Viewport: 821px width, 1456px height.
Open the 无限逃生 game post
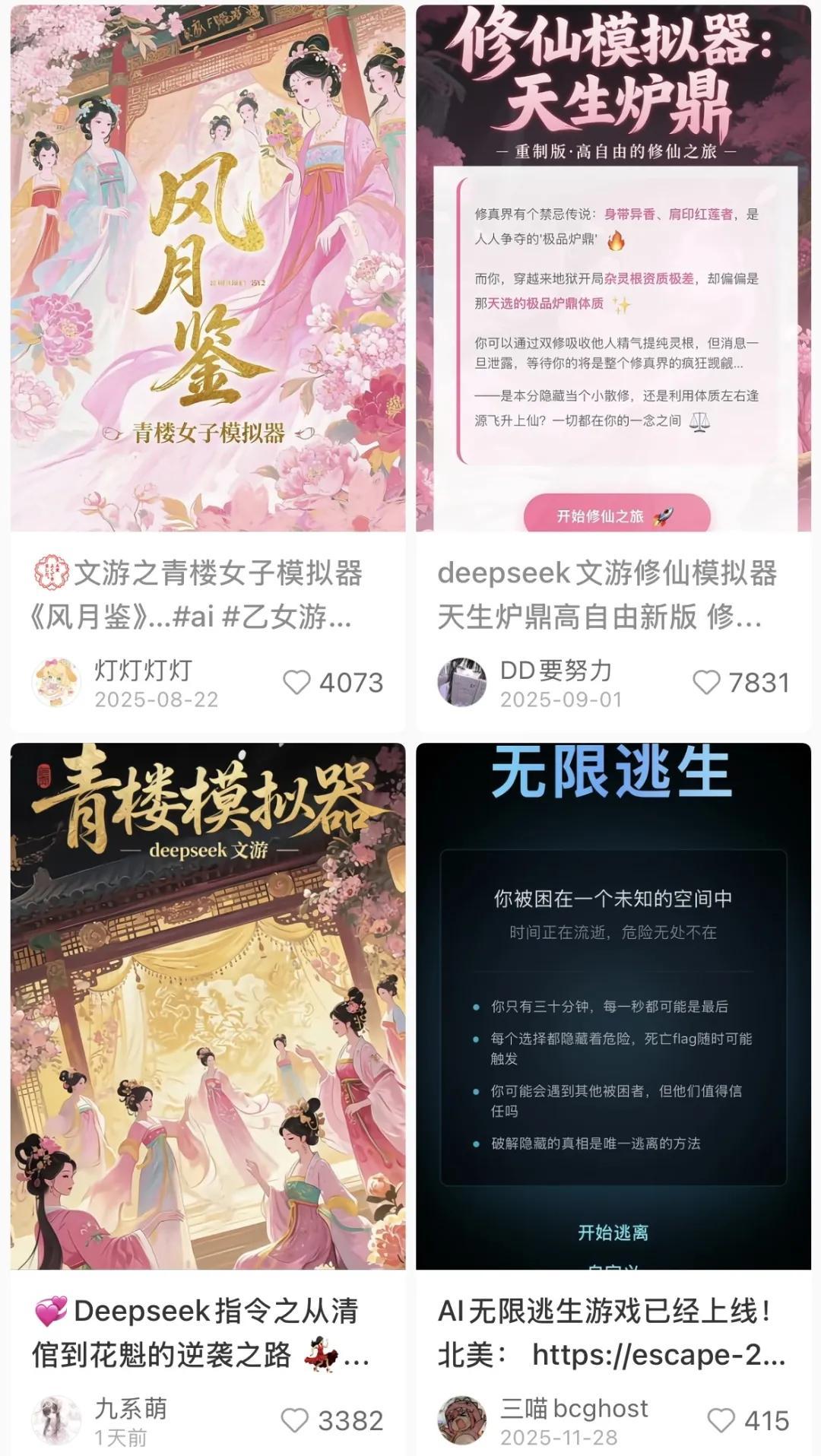tap(613, 1005)
